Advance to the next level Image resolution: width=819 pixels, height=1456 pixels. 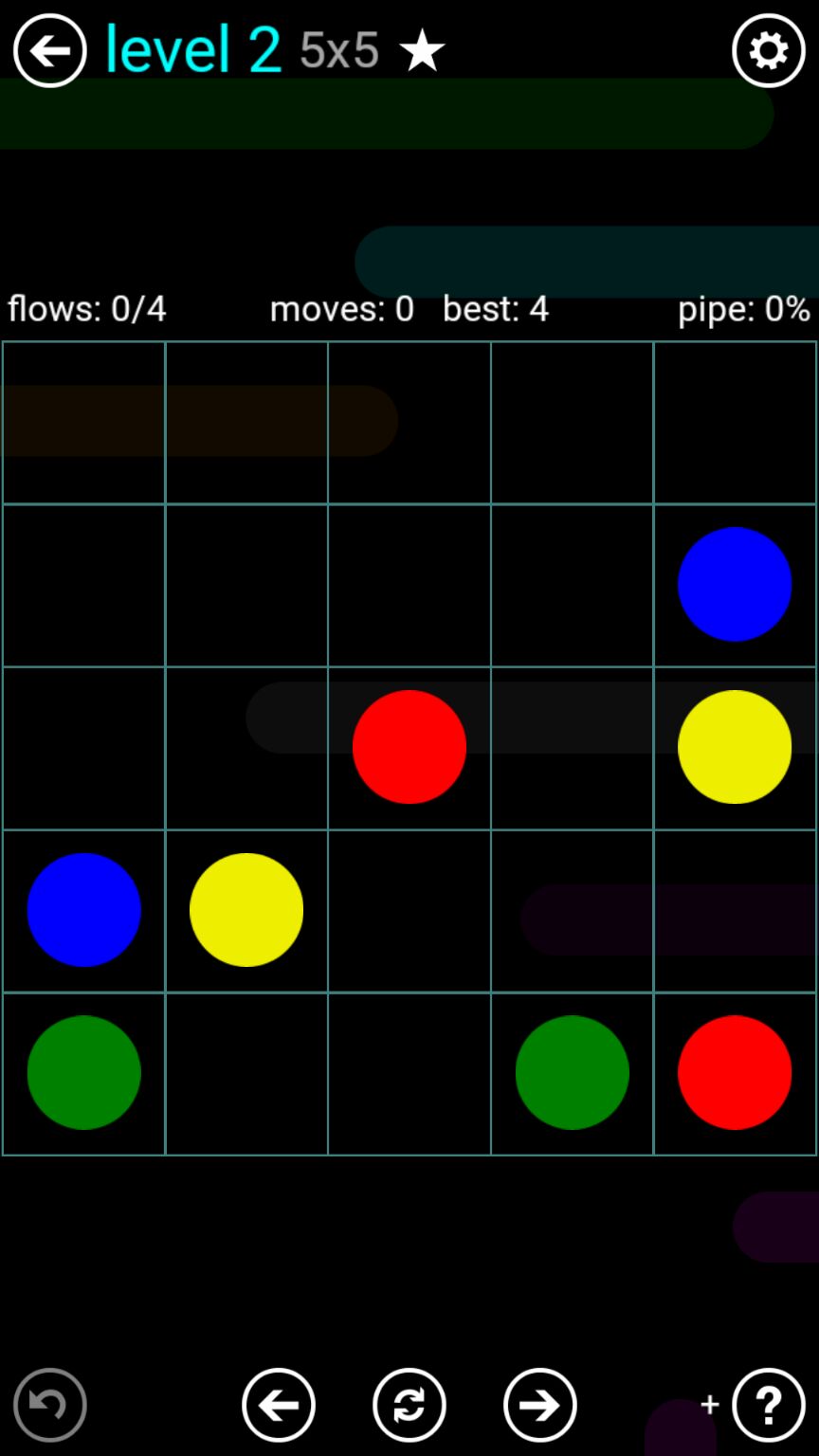pos(539,1405)
